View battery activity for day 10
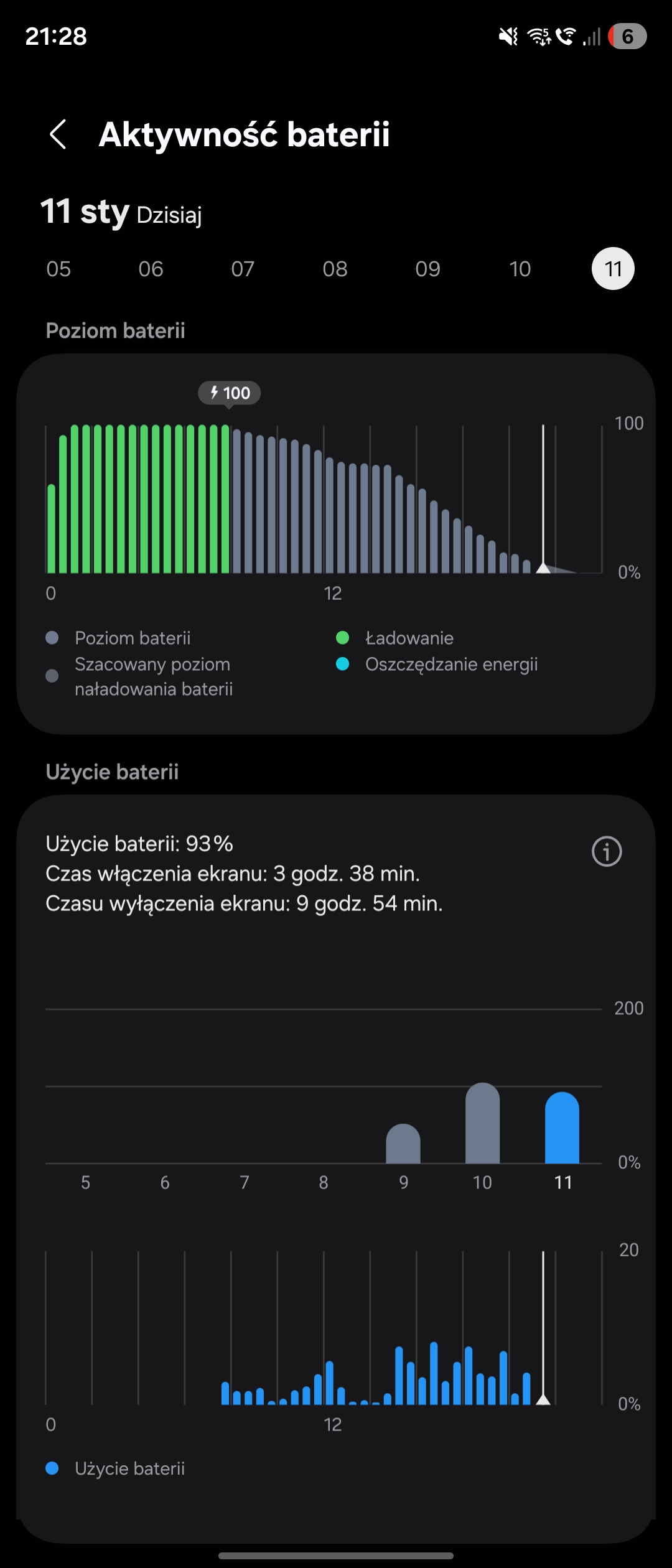 tap(520, 269)
